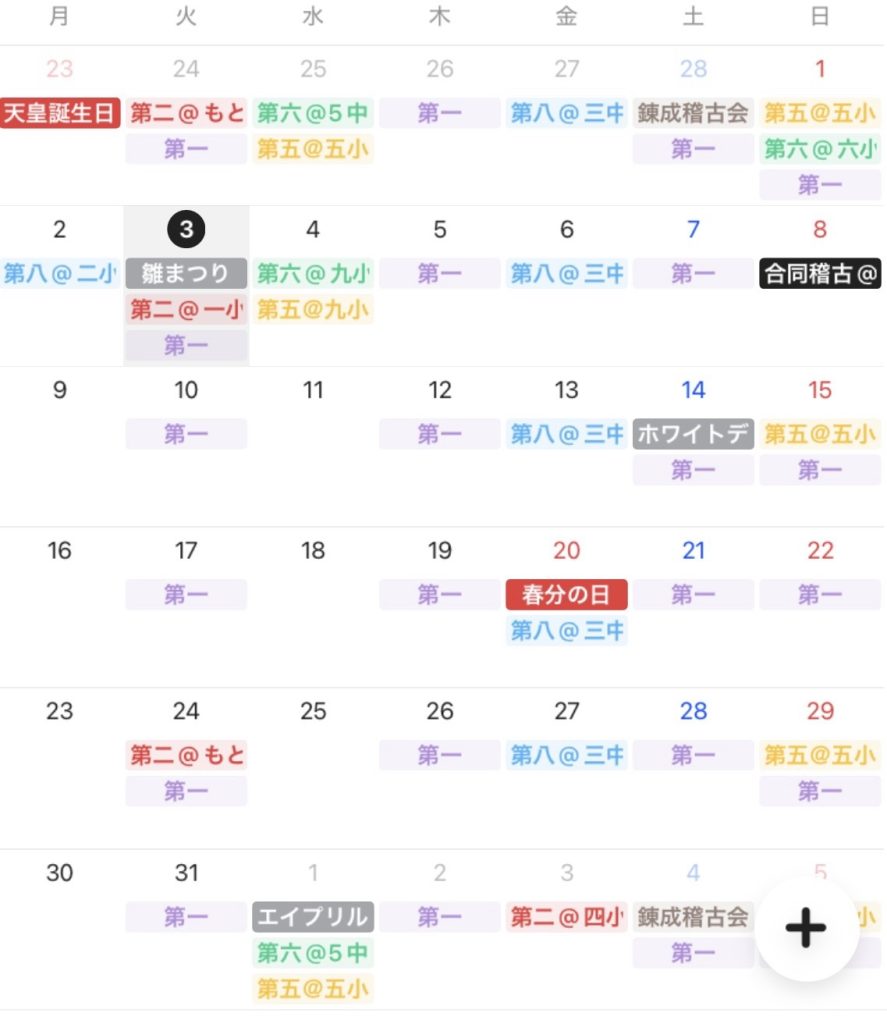Add a new event with plus button

pyautogui.click(x=806, y=929)
